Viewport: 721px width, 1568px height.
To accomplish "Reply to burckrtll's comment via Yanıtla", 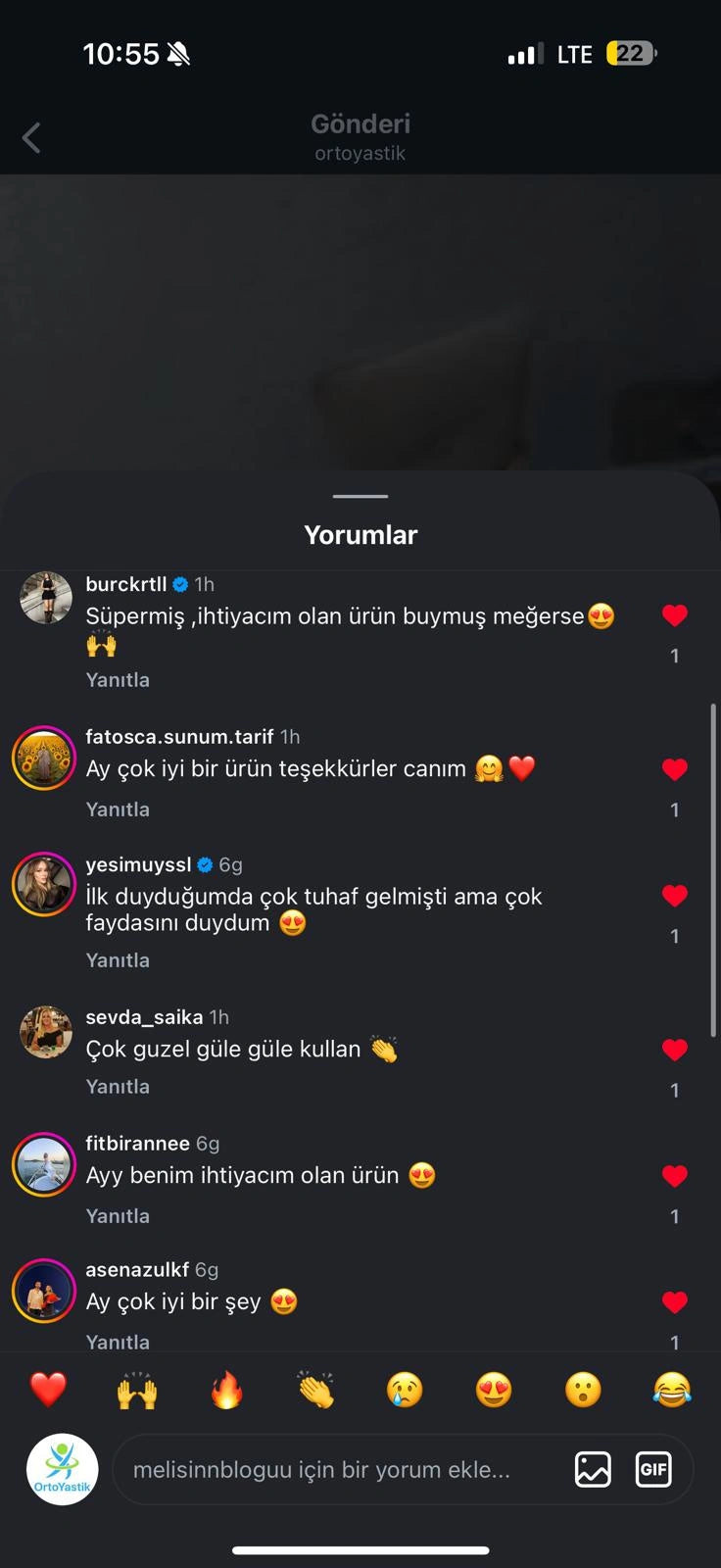I will coord(118,680).
